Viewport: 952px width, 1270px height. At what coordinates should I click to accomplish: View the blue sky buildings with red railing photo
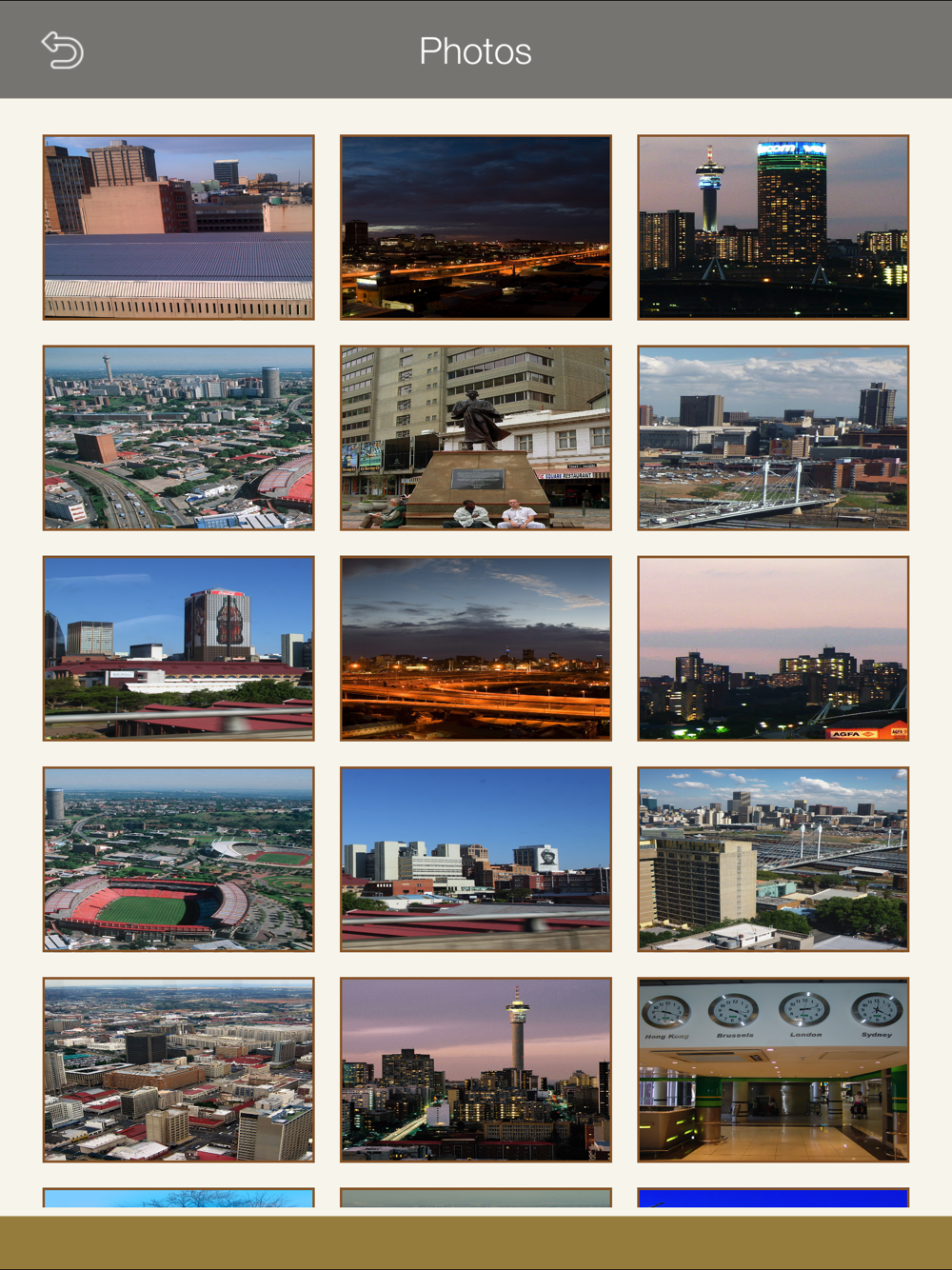475,859
